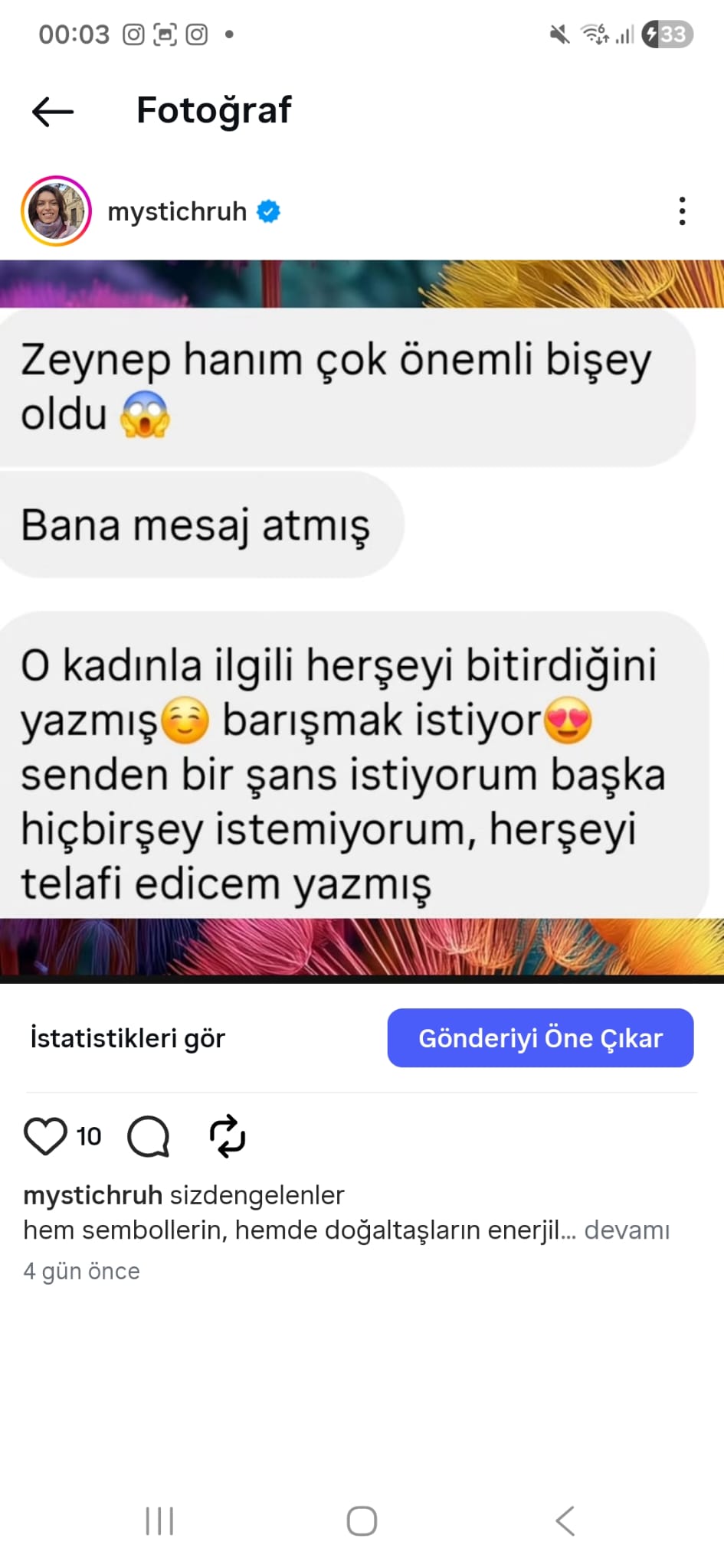Open mystichruh profile picture story
The height and width of the screenshot is (1568, 724).
click(56, 211)
